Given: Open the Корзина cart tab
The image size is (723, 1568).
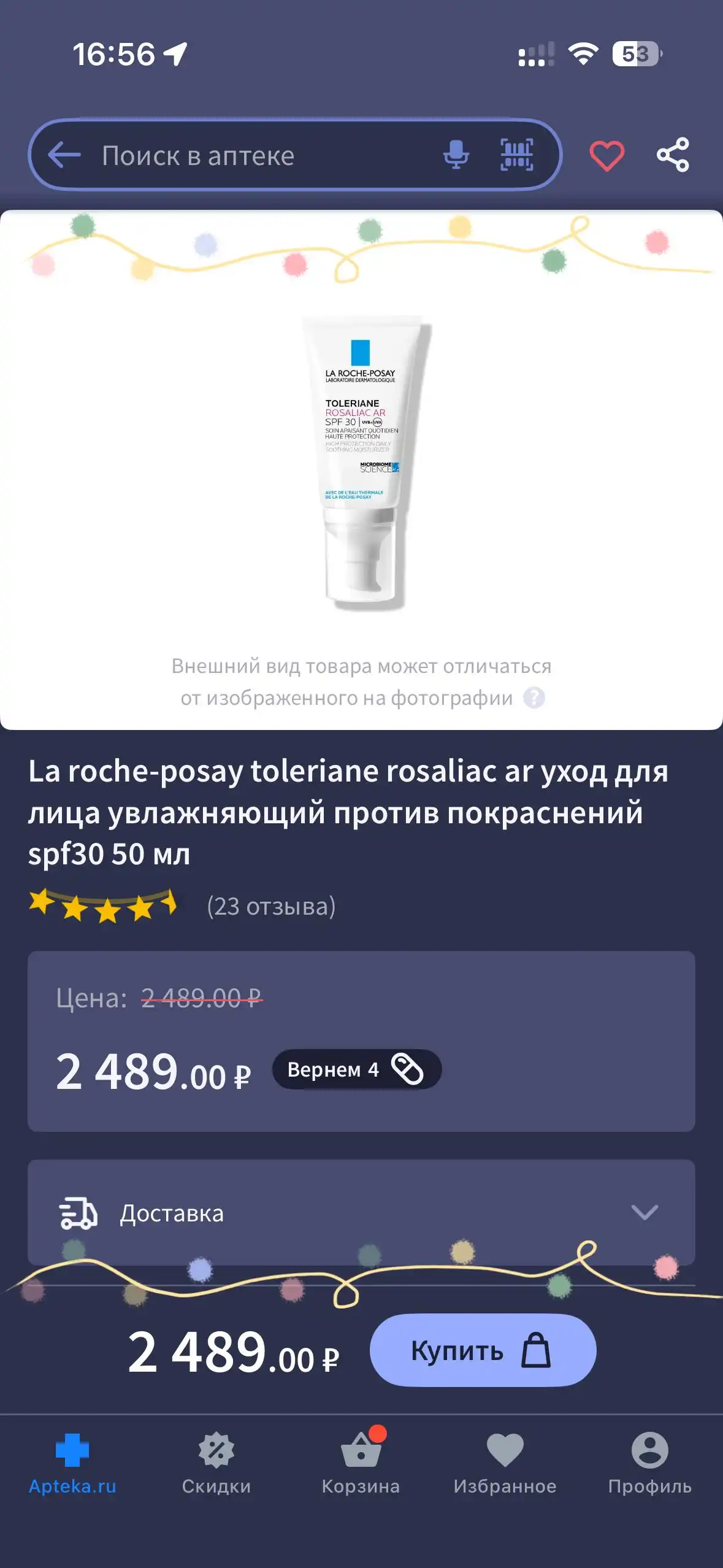Looking at the screenshot, I should (x=361, y=1462).
